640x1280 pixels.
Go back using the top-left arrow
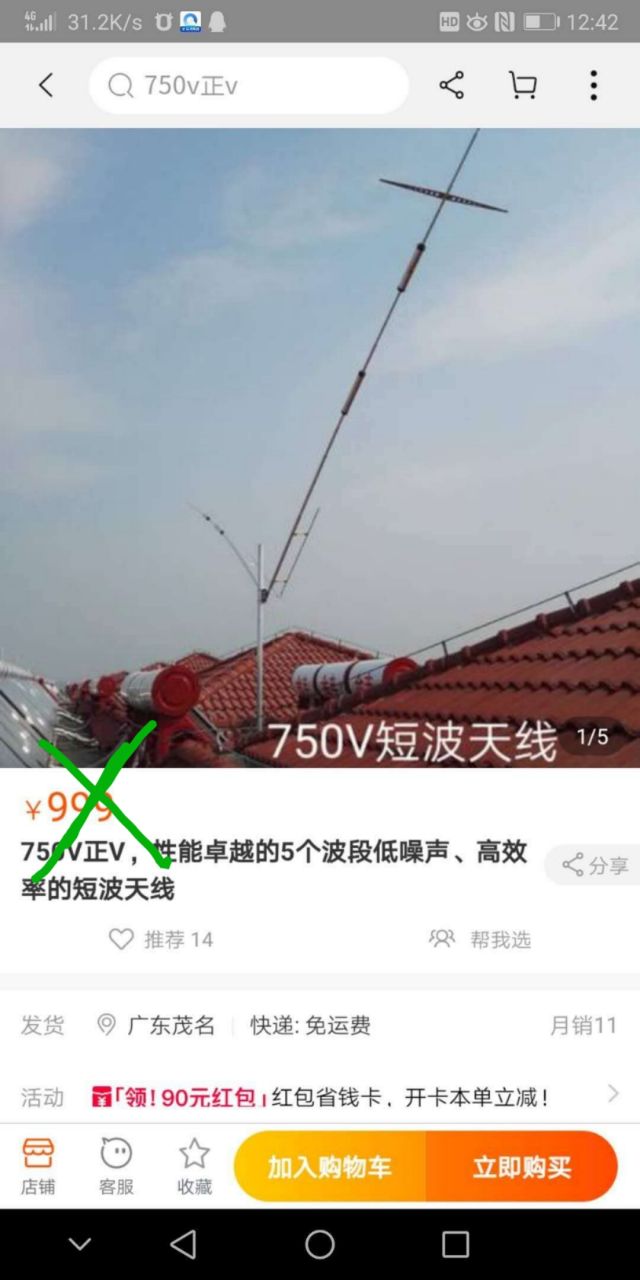46,86
